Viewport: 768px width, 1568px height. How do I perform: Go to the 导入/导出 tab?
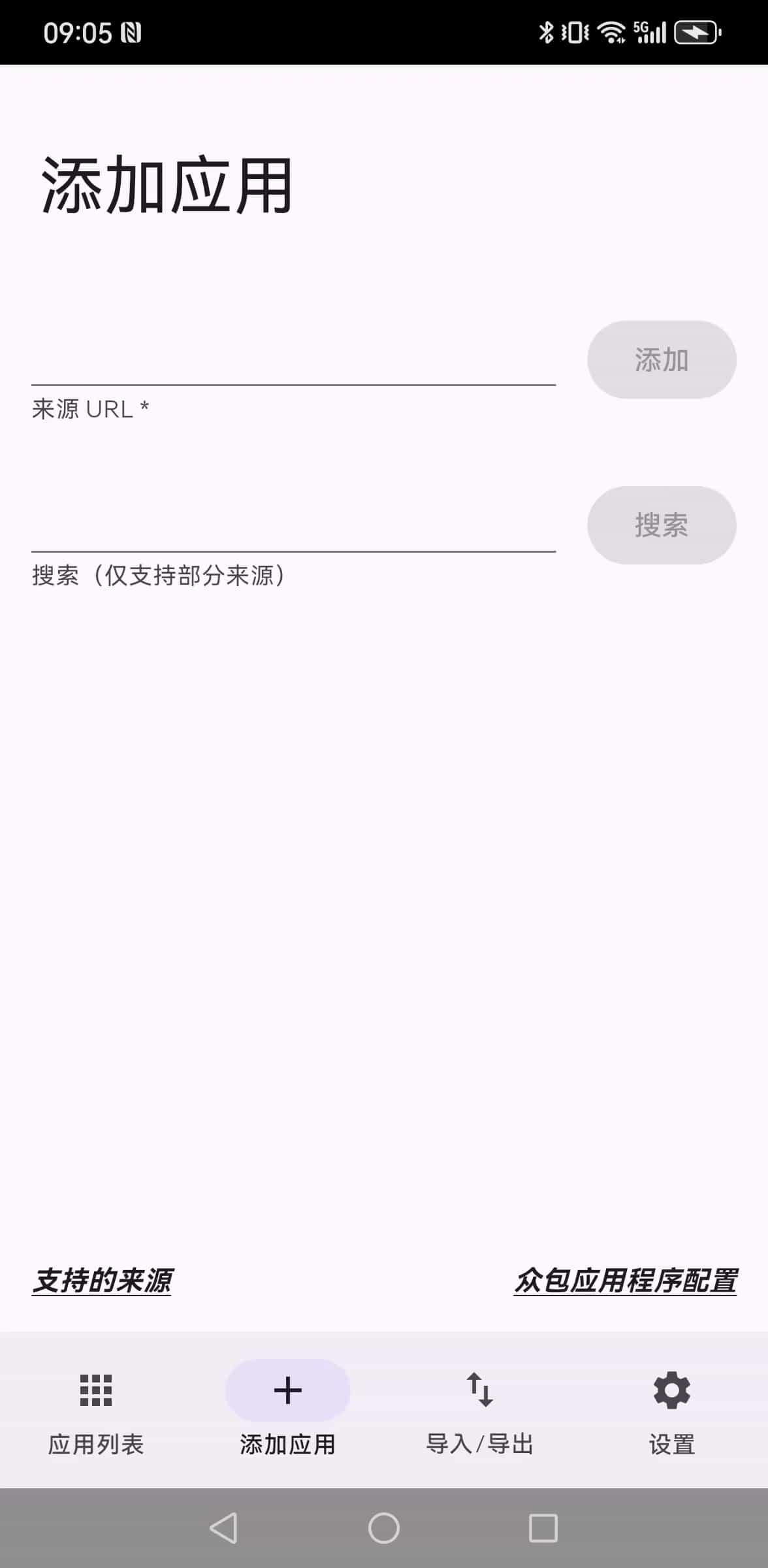[480, 1410]
